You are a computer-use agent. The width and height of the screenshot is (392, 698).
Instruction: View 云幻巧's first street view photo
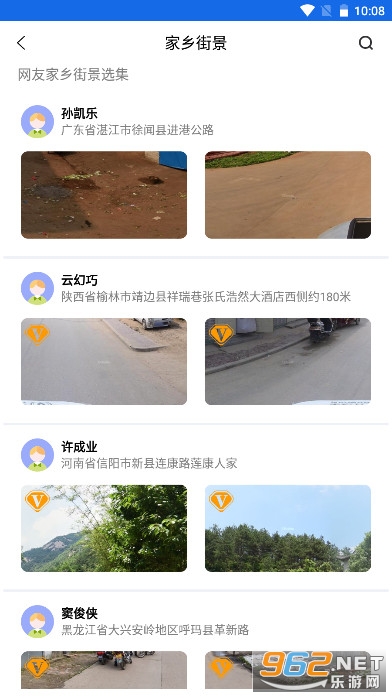click(x=104, y=361)
